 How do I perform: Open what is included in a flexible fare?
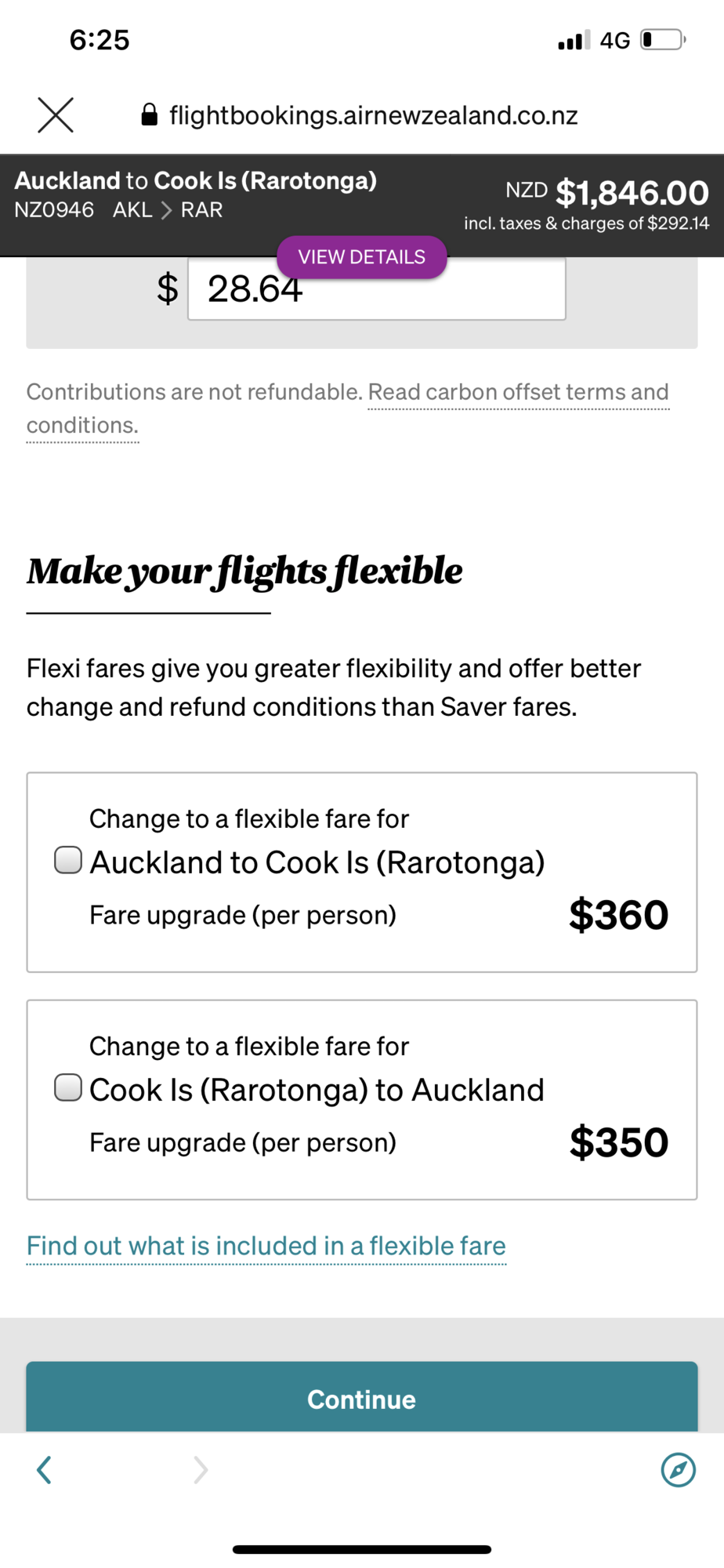tap(266, 1246)
